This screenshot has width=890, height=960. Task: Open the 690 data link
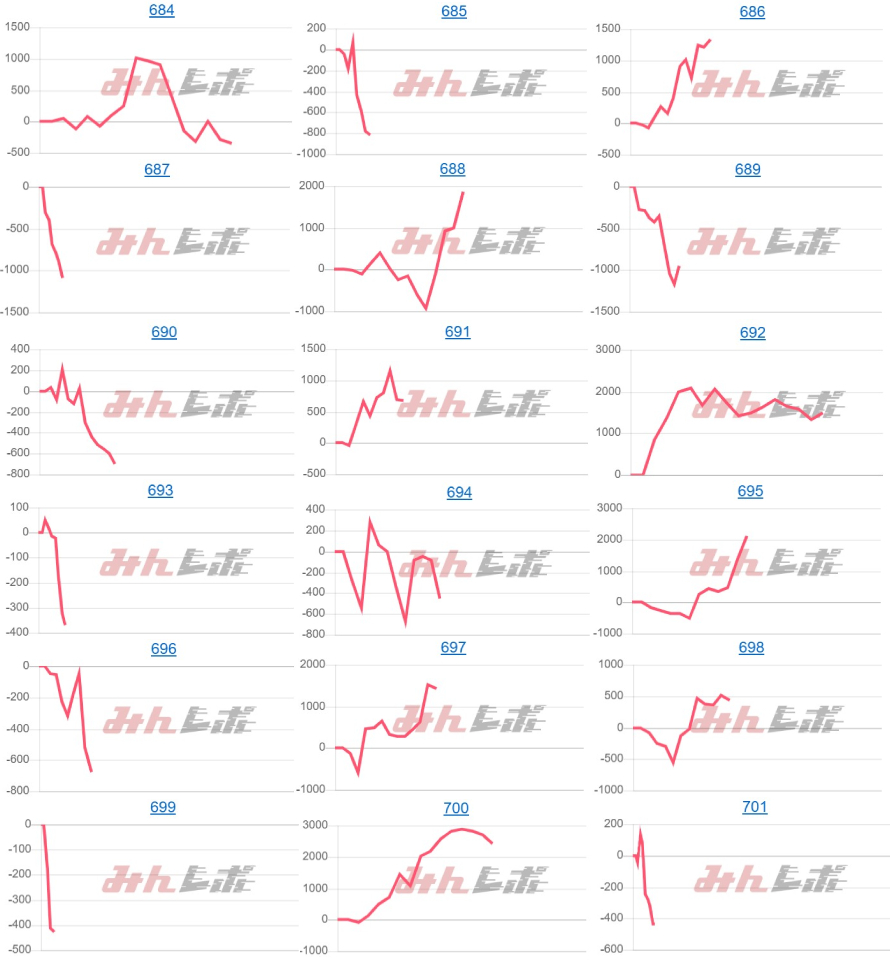pyautogui.click(x=164, y=332)
